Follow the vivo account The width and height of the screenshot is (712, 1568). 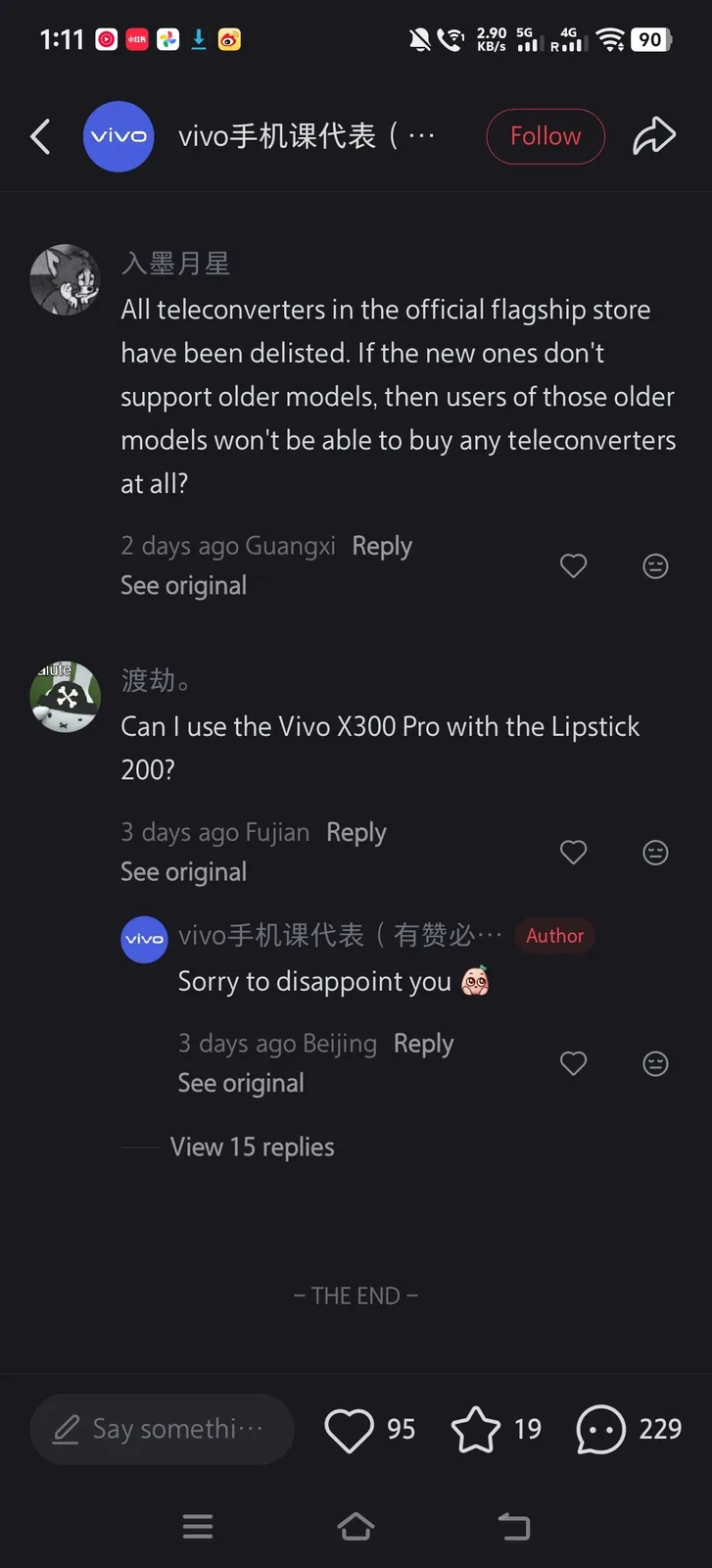[x=545, y=136]
